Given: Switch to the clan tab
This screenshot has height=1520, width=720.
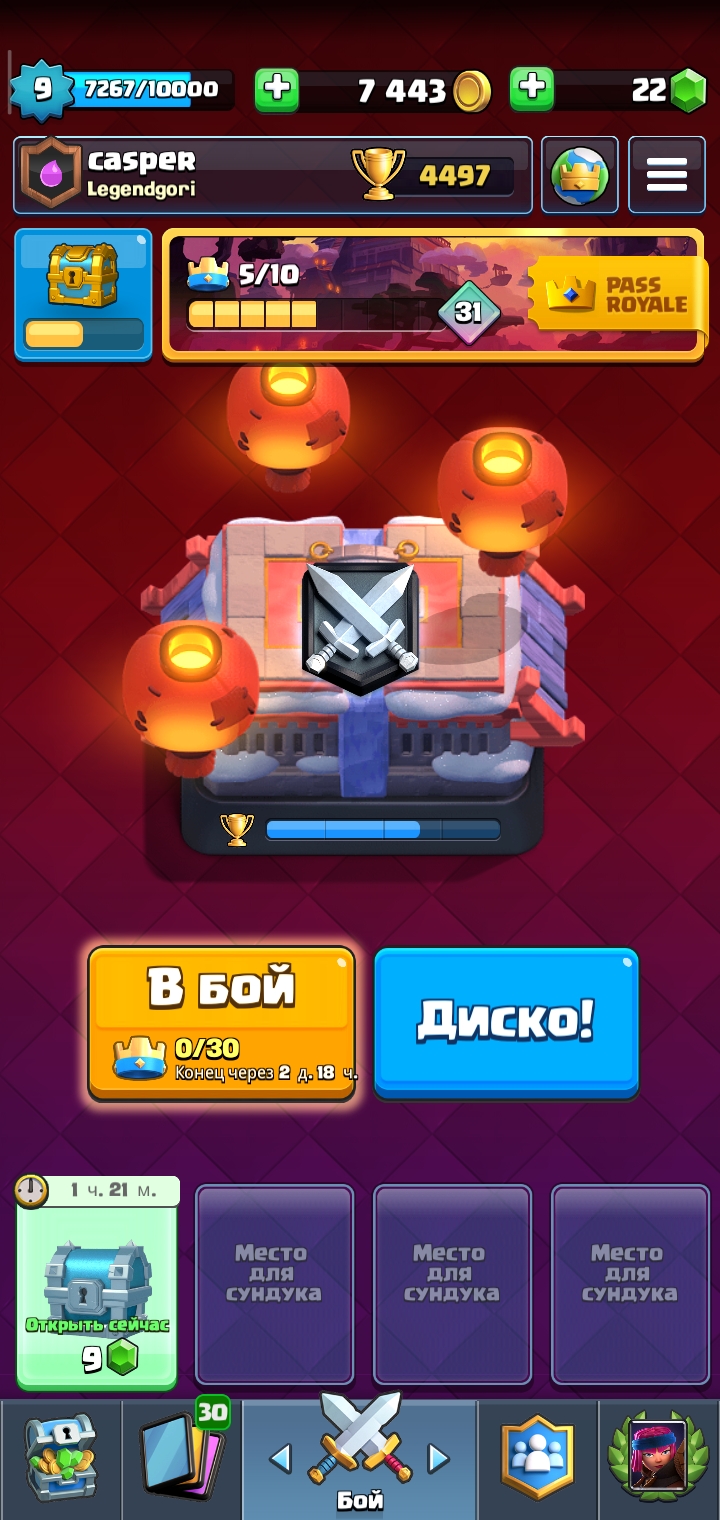Looking at the screenshot, I should tap(537, 1459).
